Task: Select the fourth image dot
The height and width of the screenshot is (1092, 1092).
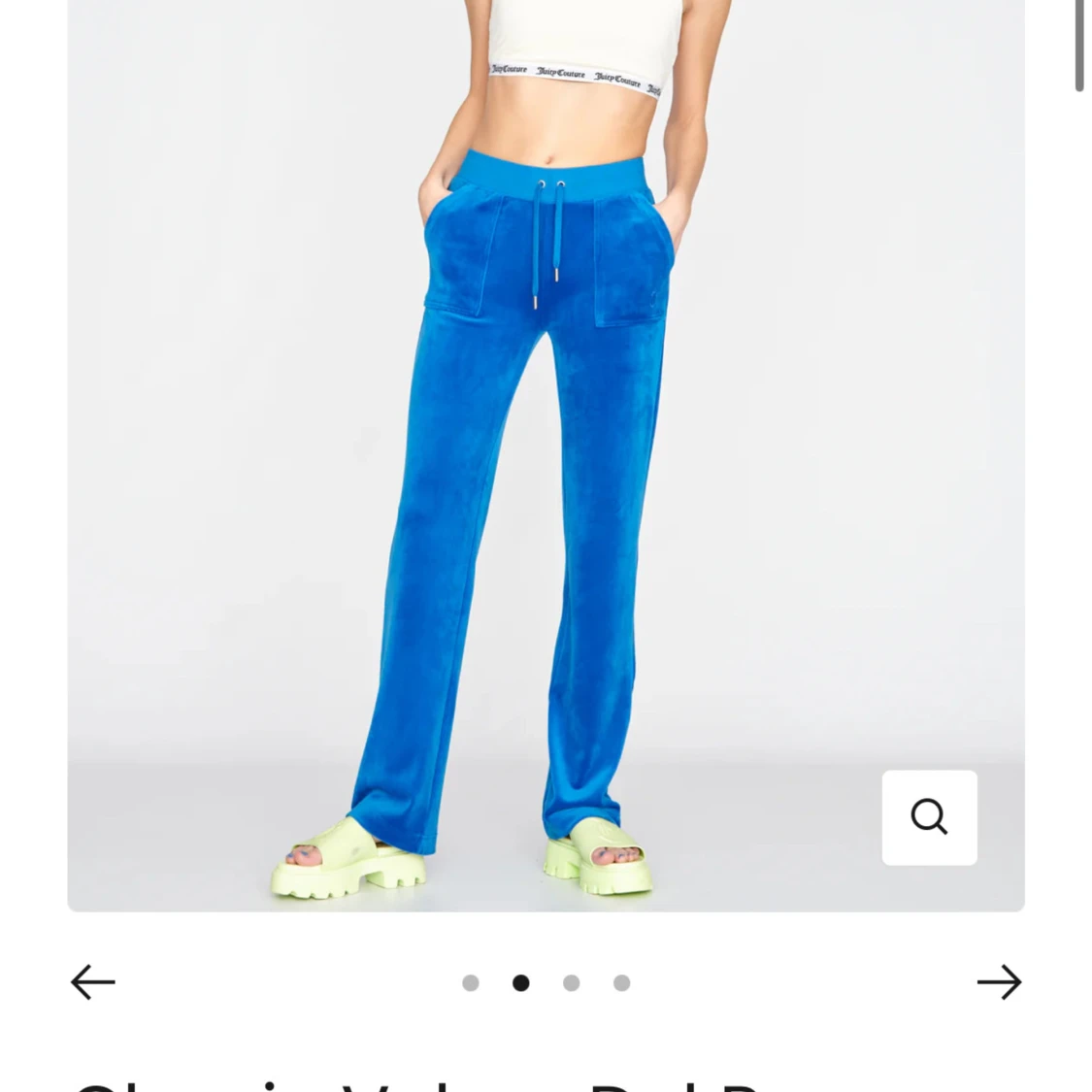Action: coord(622,983)
